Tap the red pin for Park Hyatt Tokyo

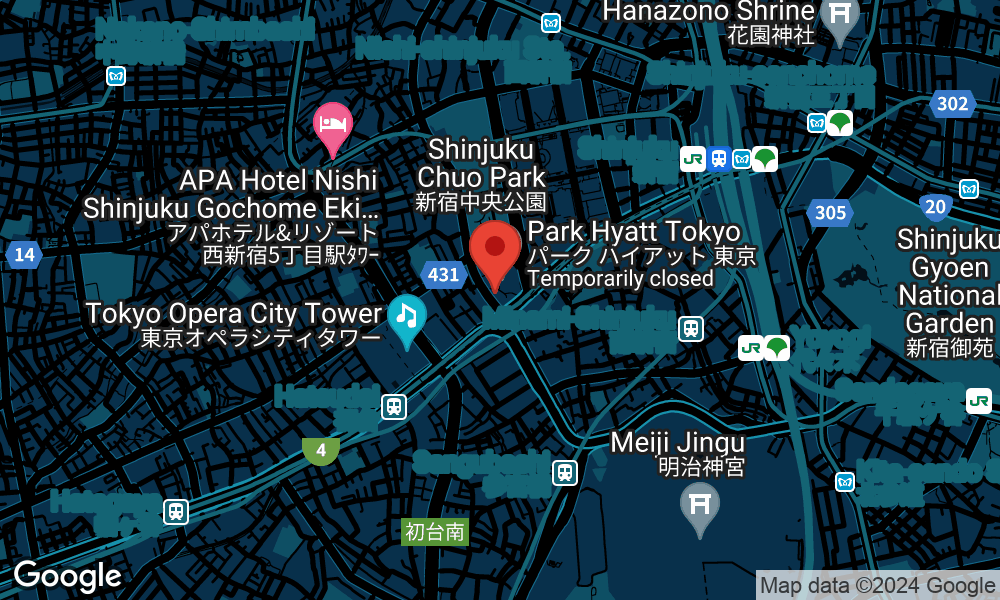[495, 249]
